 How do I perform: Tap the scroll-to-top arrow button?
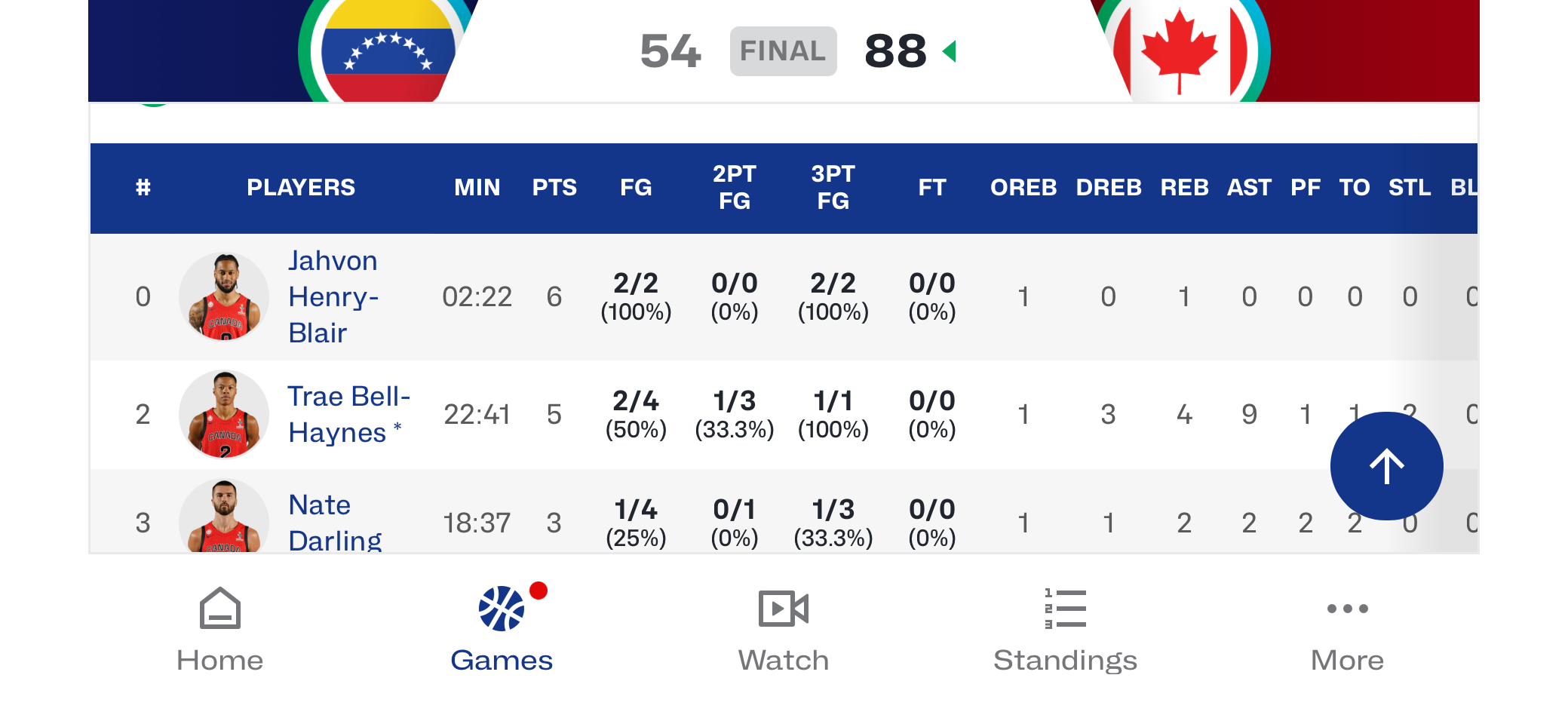point(1386,466)
